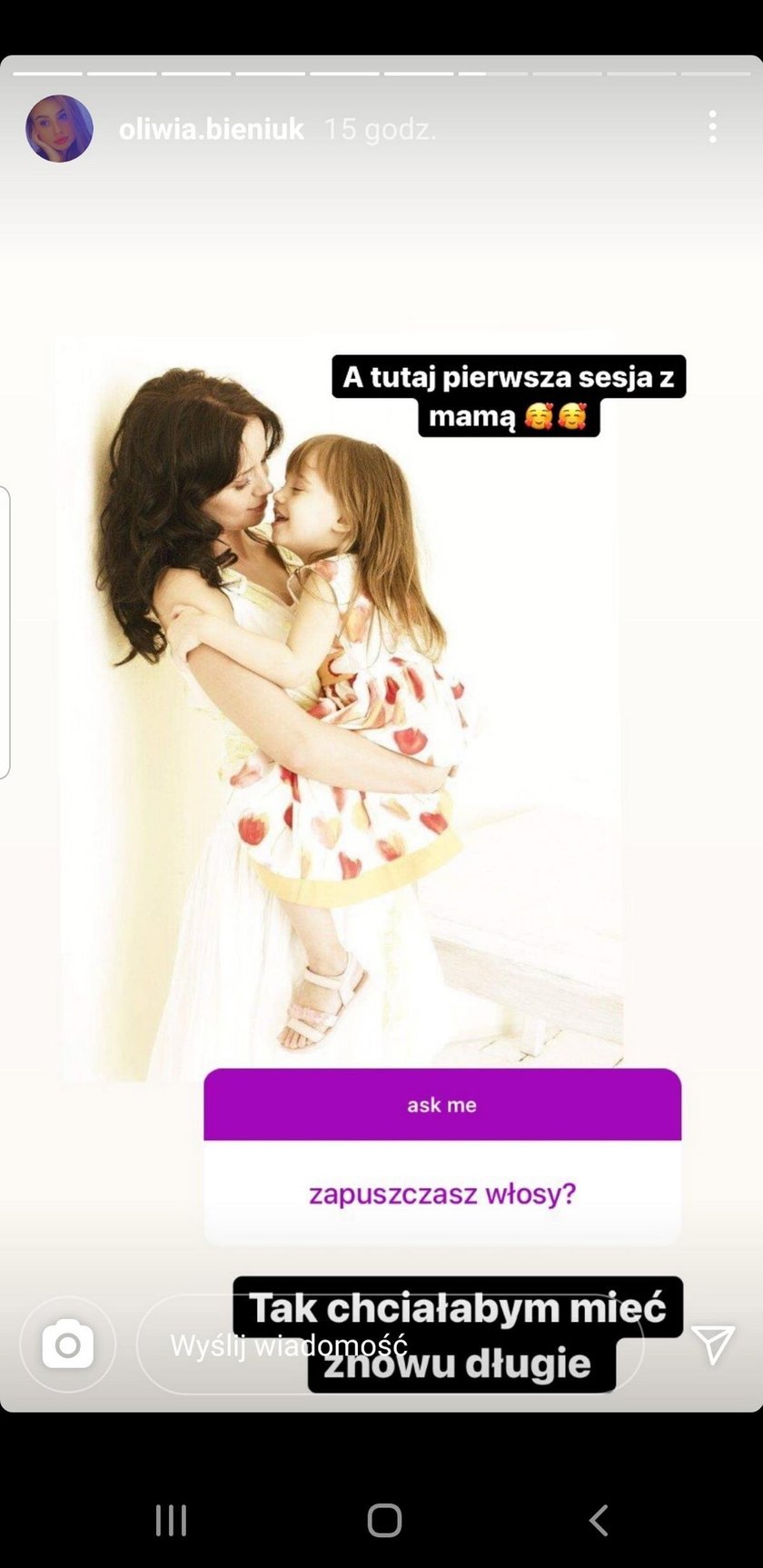Open oliwia.bieniuk profile picture

click(59, 129)
